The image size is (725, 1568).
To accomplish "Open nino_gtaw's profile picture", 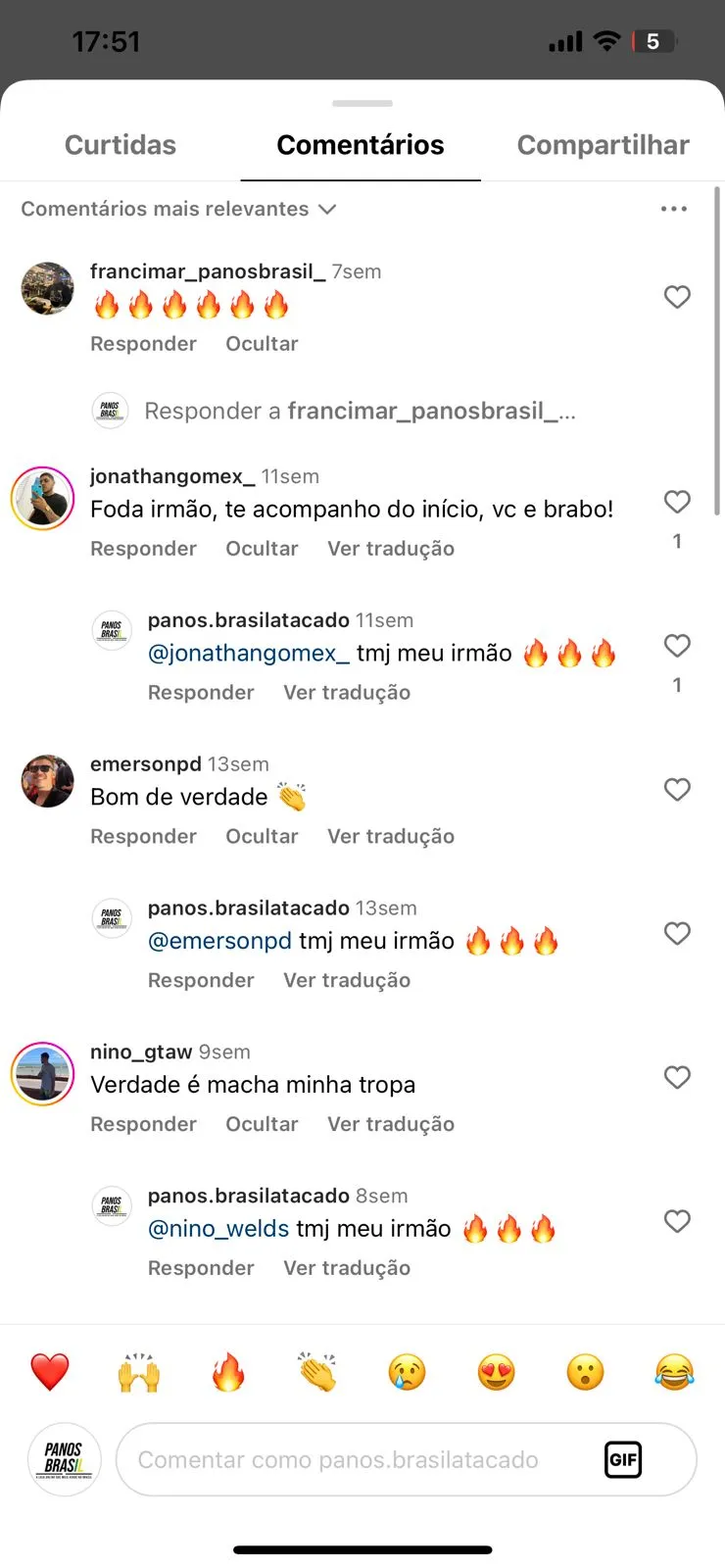I will (x=43, y=1074).
